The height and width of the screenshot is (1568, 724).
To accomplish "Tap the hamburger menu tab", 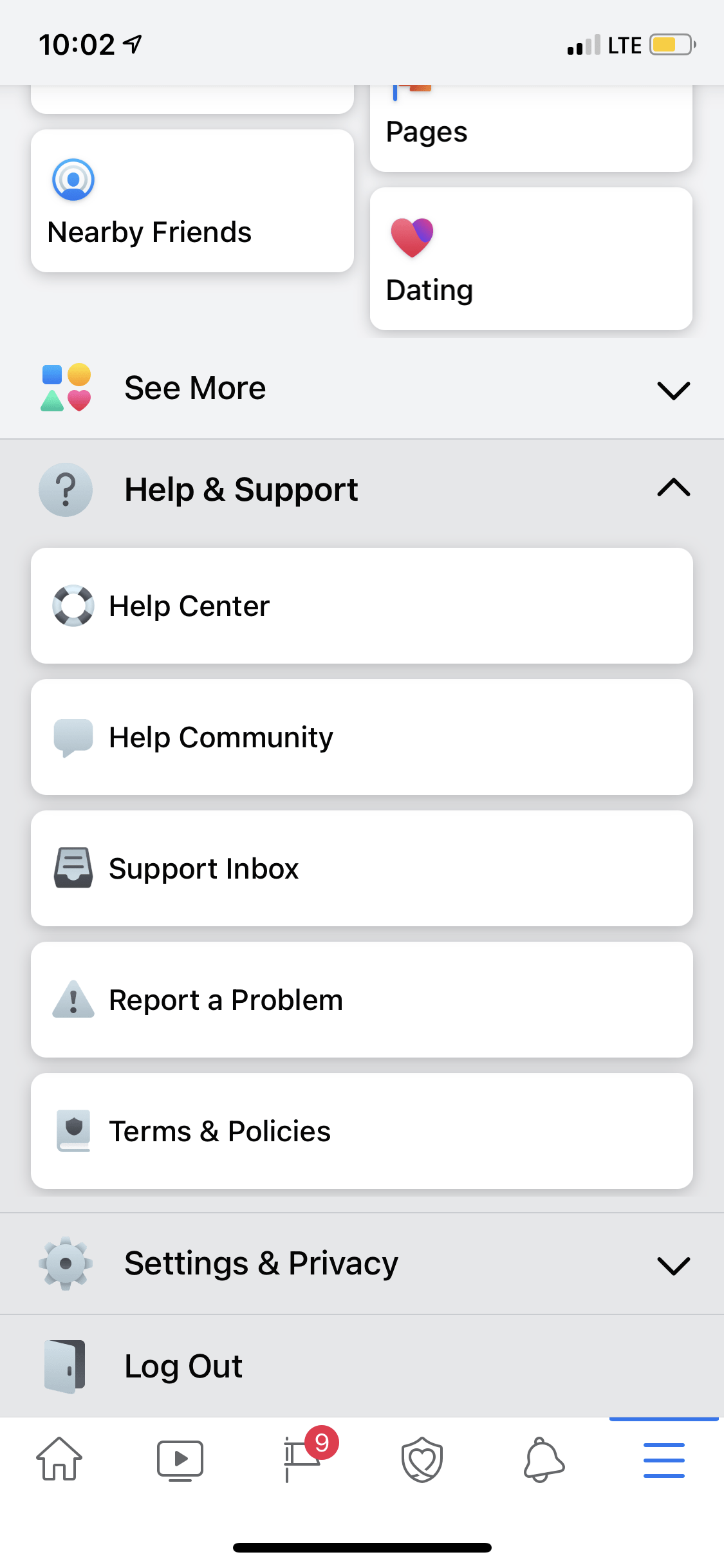I will pos(664,1459).
